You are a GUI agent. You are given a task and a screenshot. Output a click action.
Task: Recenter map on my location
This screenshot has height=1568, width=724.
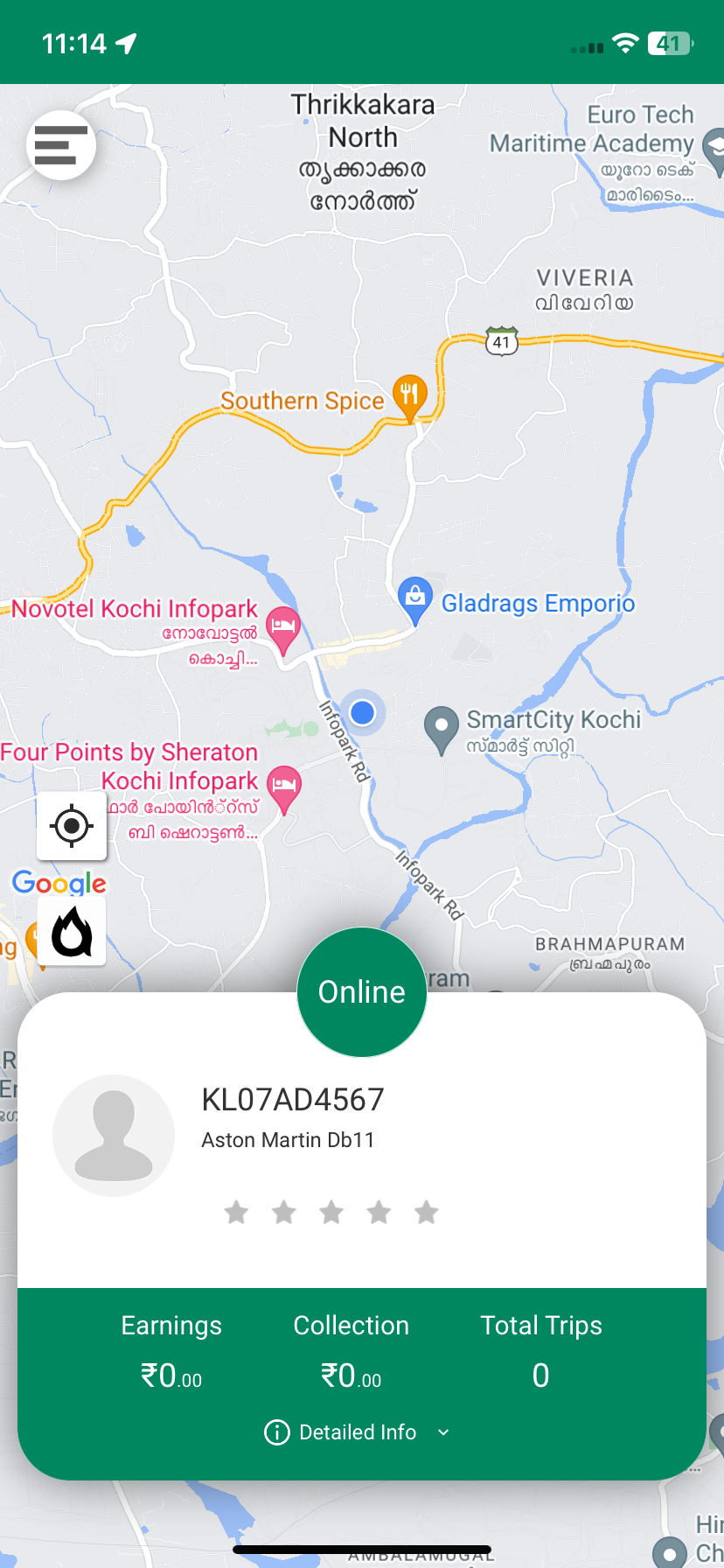pyautogui.click(x=72, y=825)
